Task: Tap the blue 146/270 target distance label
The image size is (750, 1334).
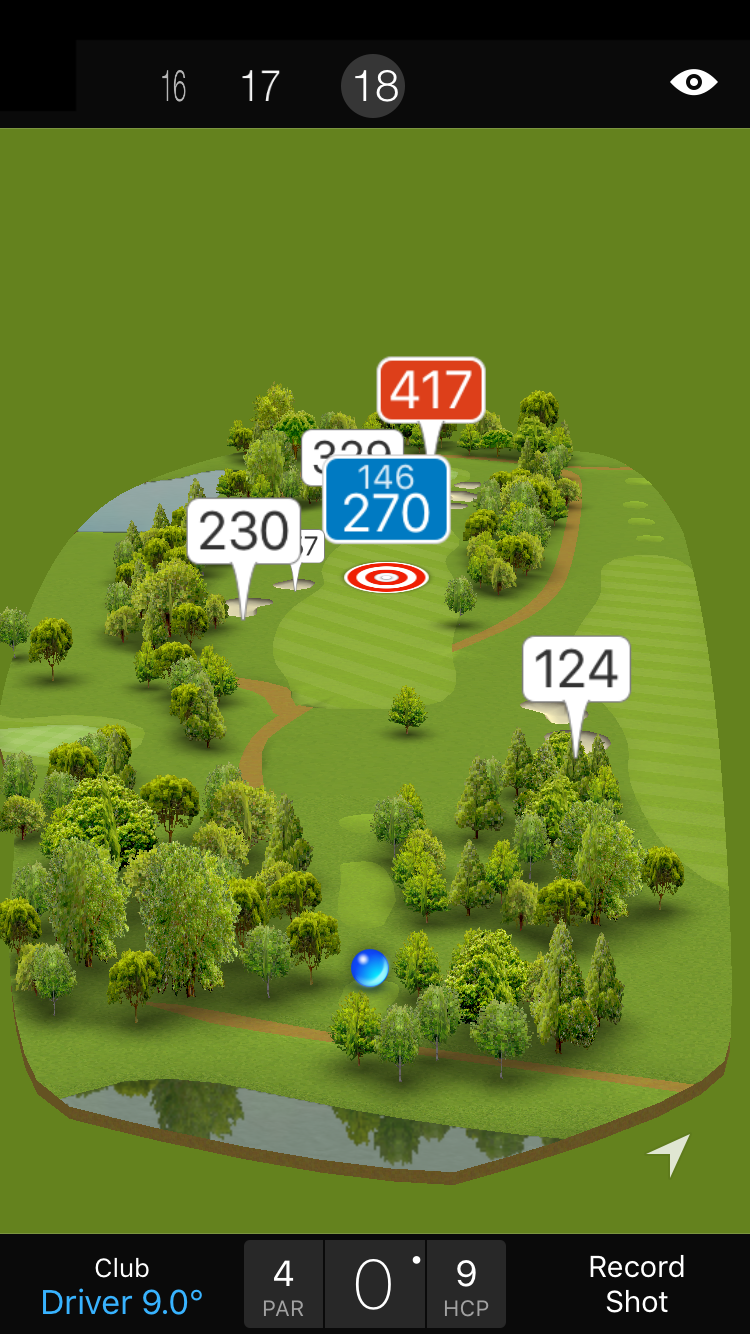Action: (x=386, y=500)
